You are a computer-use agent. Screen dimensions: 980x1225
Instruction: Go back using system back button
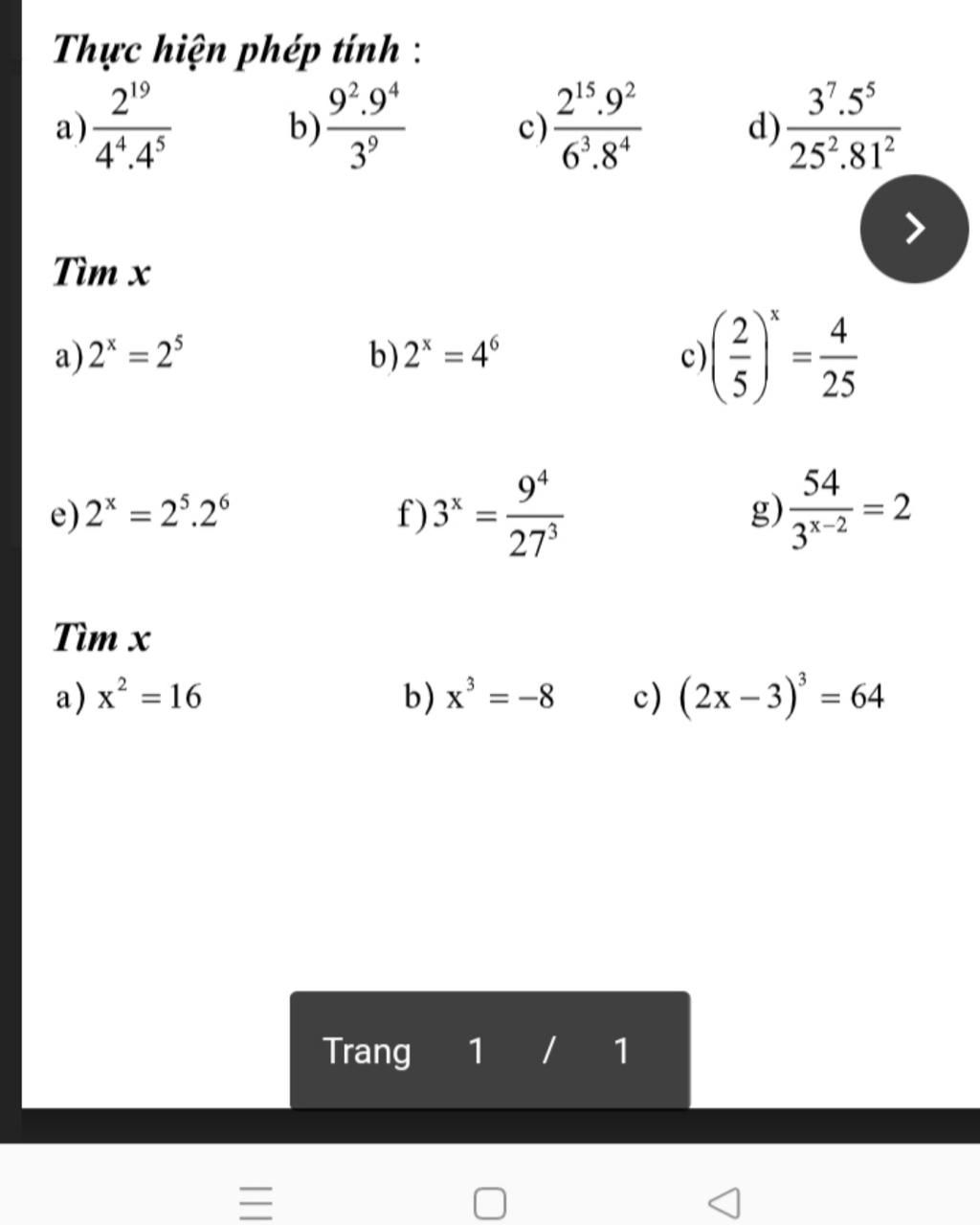click(724, 1202)
